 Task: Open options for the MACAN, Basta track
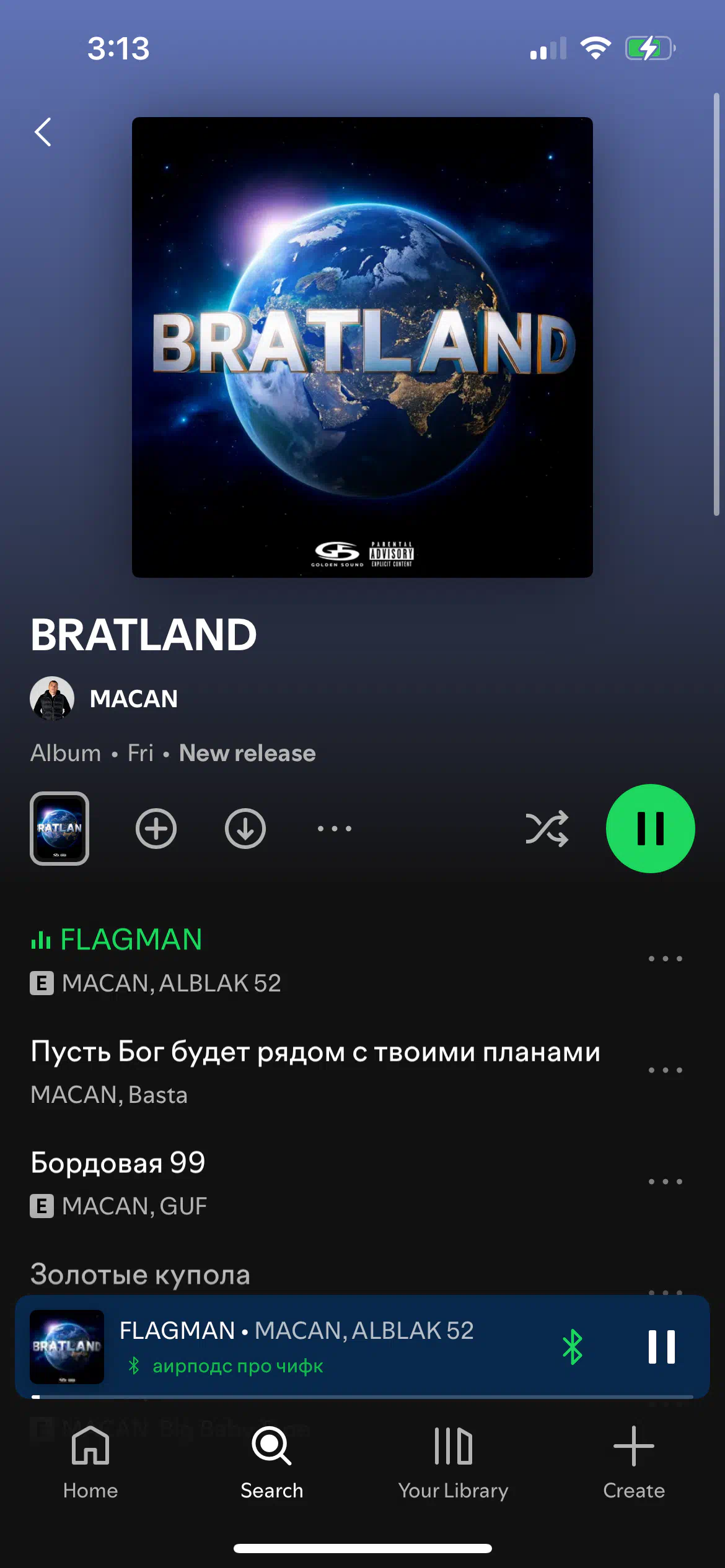pos(666,1070)
